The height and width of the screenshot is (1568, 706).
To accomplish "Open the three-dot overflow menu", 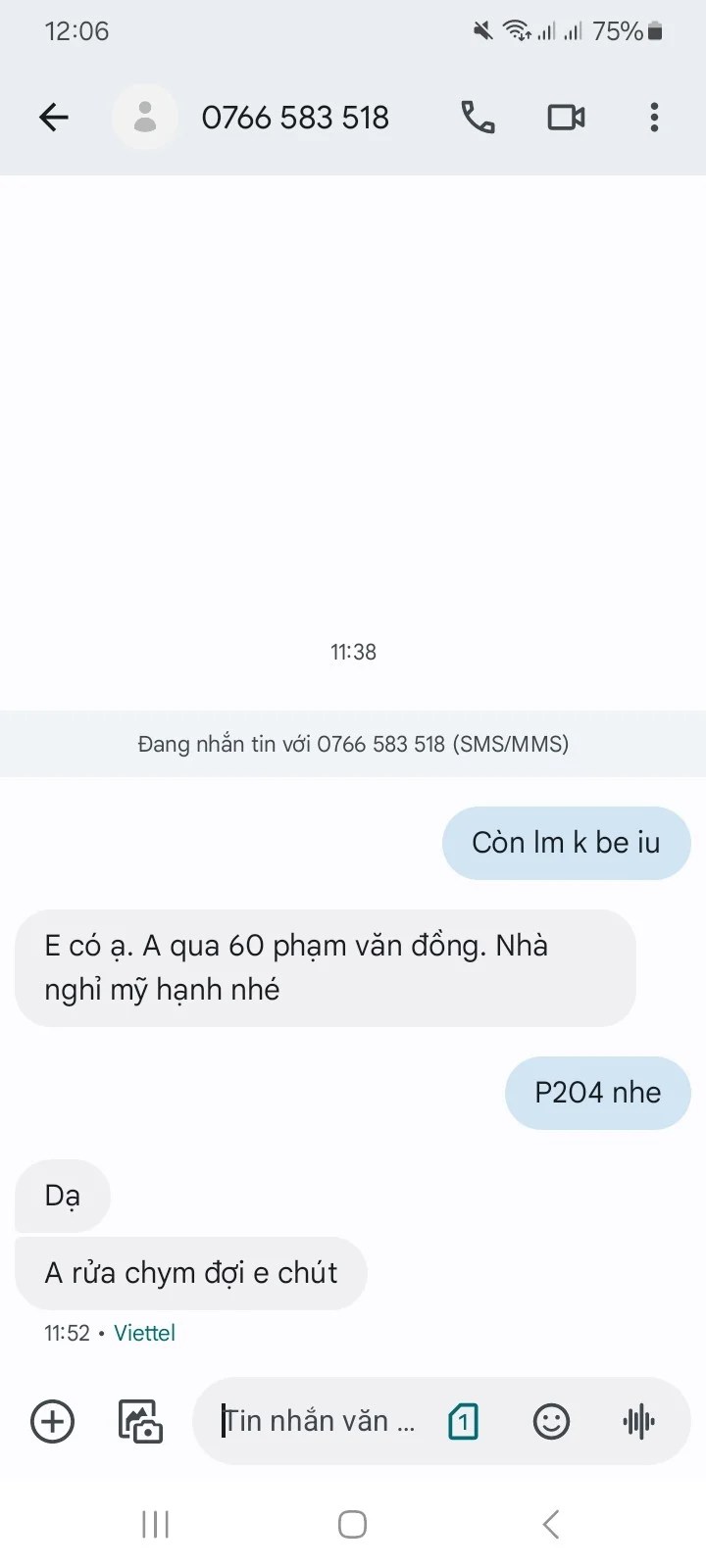I will (x=654, y=118).
